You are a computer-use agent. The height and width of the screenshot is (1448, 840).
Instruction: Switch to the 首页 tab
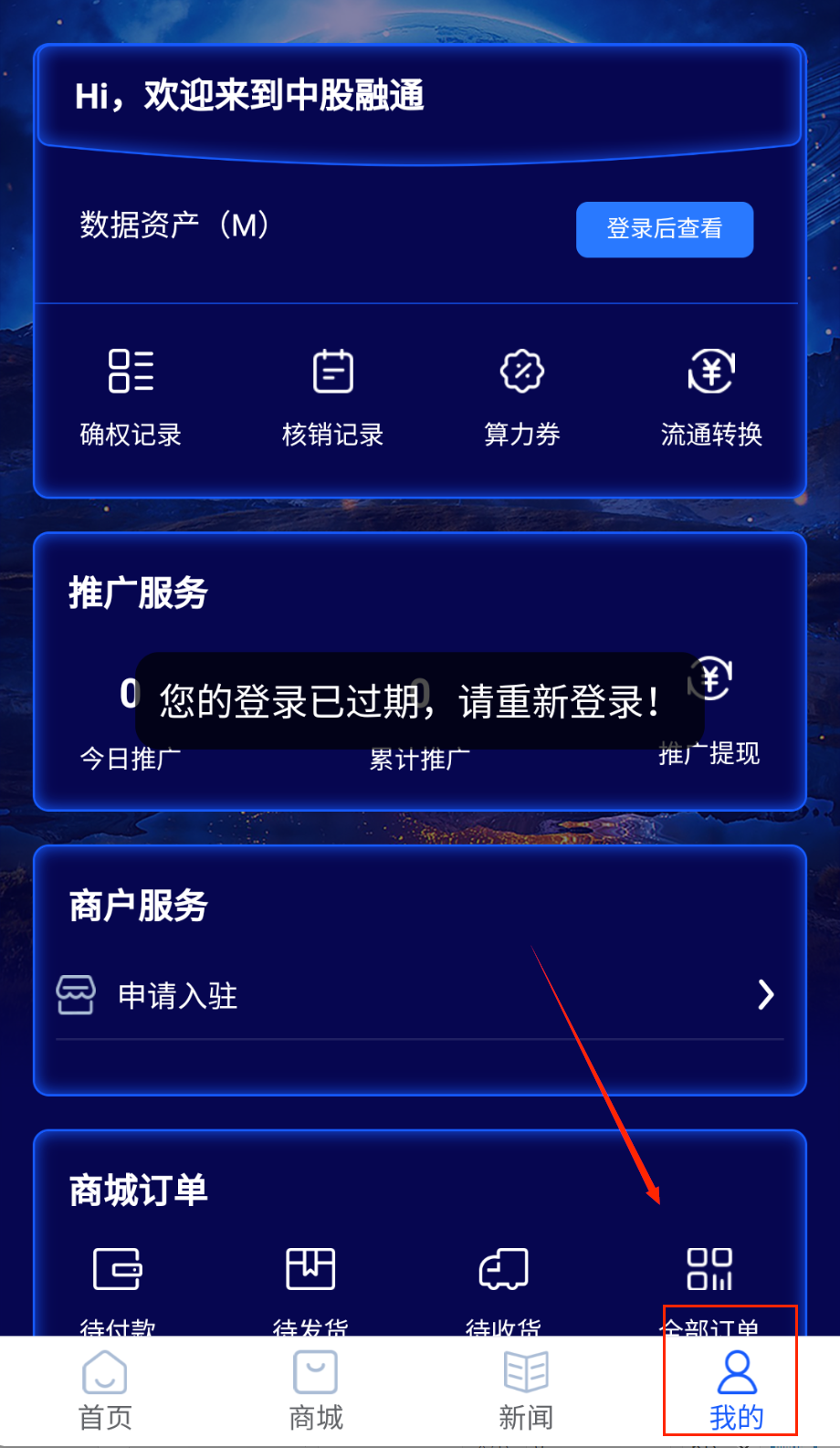click(105, 1391)
